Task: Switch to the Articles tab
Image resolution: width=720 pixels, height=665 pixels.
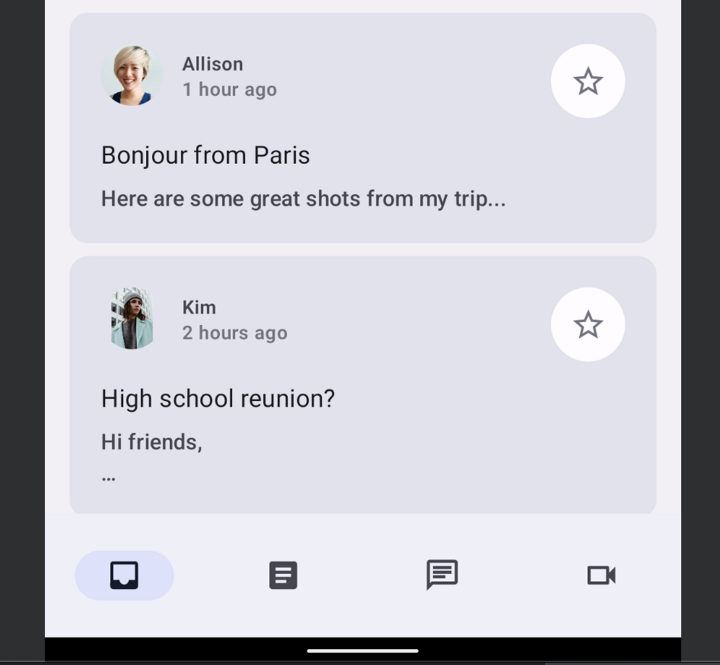Action: [x=283, y=575]
